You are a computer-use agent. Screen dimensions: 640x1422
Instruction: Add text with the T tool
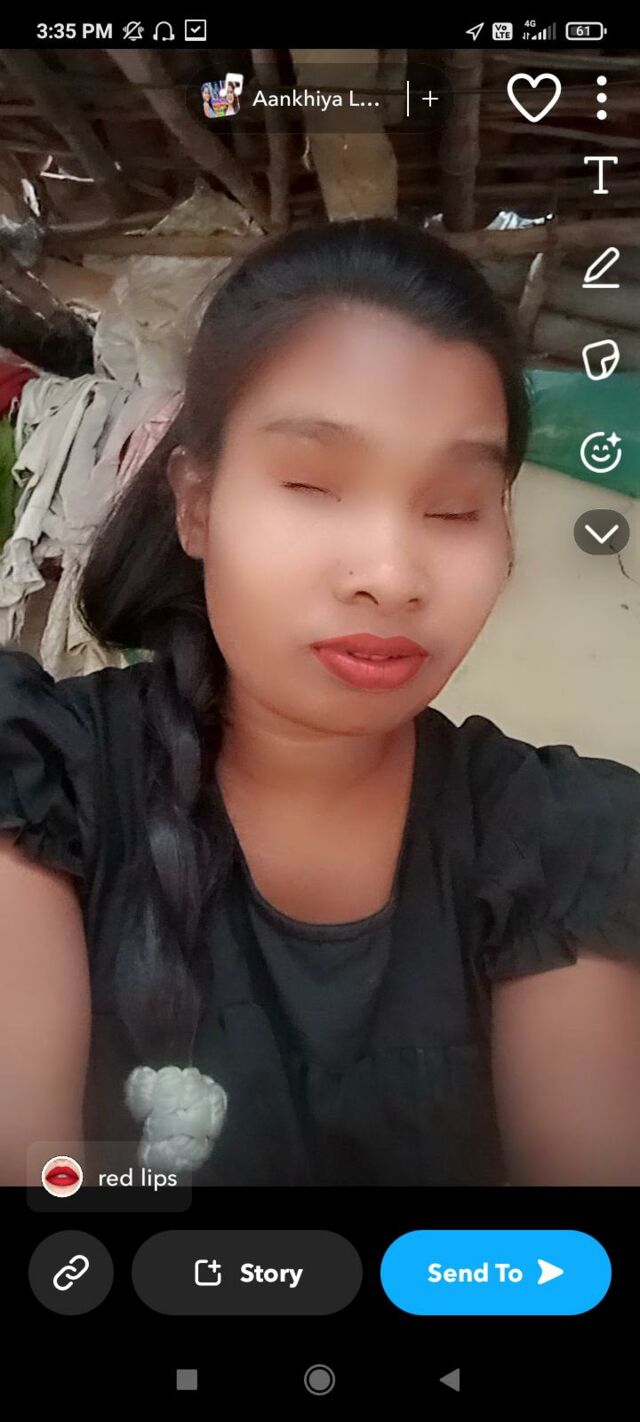coord(601,175)
